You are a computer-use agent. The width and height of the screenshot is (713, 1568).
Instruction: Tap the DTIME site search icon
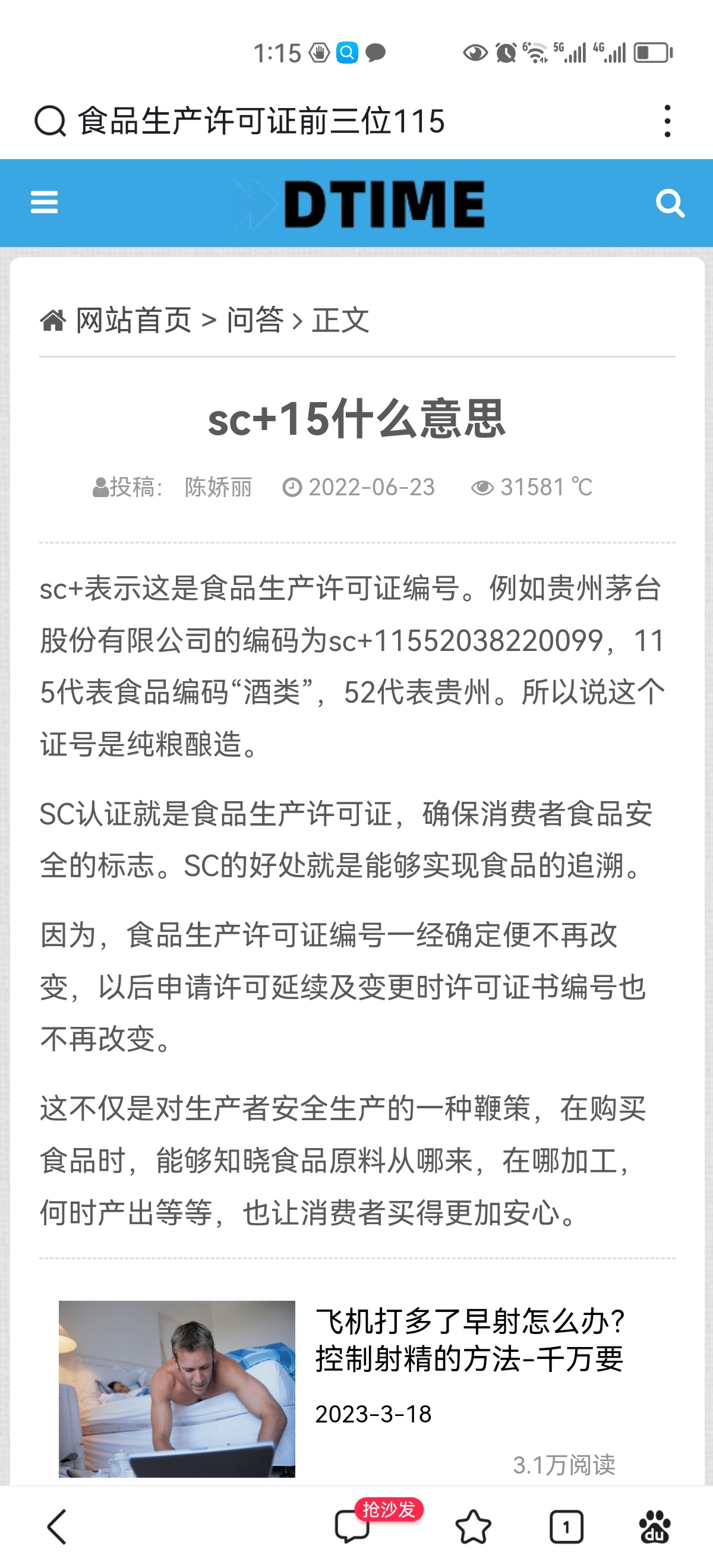669,203
